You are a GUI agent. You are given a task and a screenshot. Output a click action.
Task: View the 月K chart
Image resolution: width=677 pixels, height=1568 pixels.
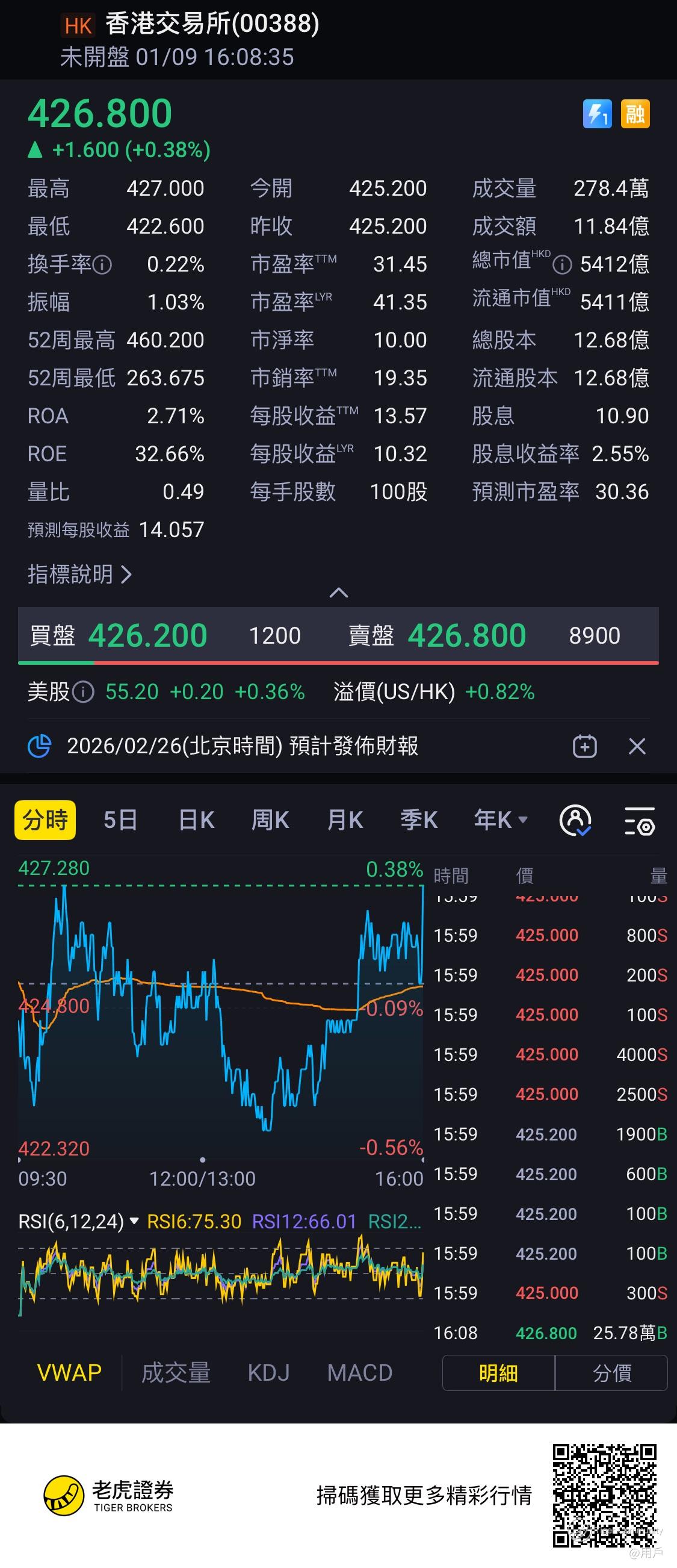344,820
